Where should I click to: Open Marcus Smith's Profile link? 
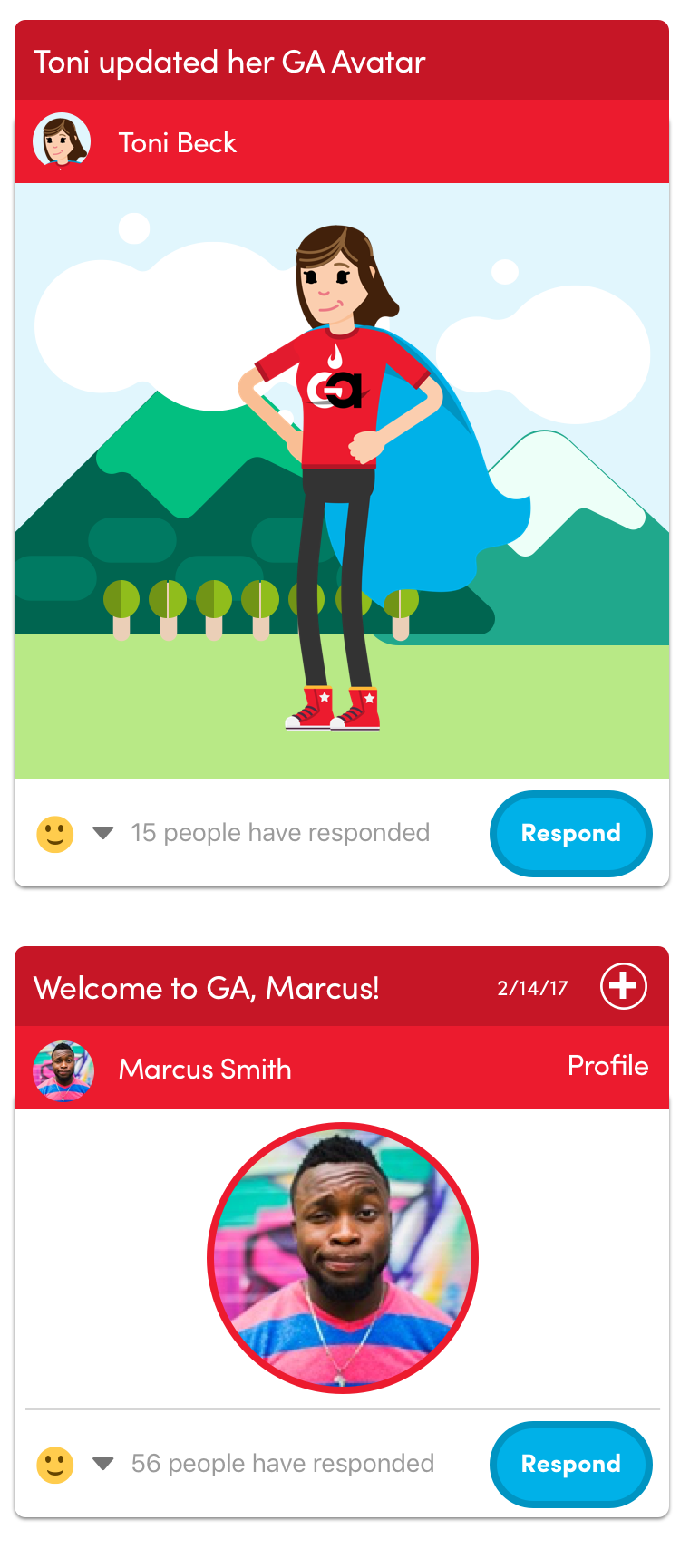click(x=607, y=1066)
